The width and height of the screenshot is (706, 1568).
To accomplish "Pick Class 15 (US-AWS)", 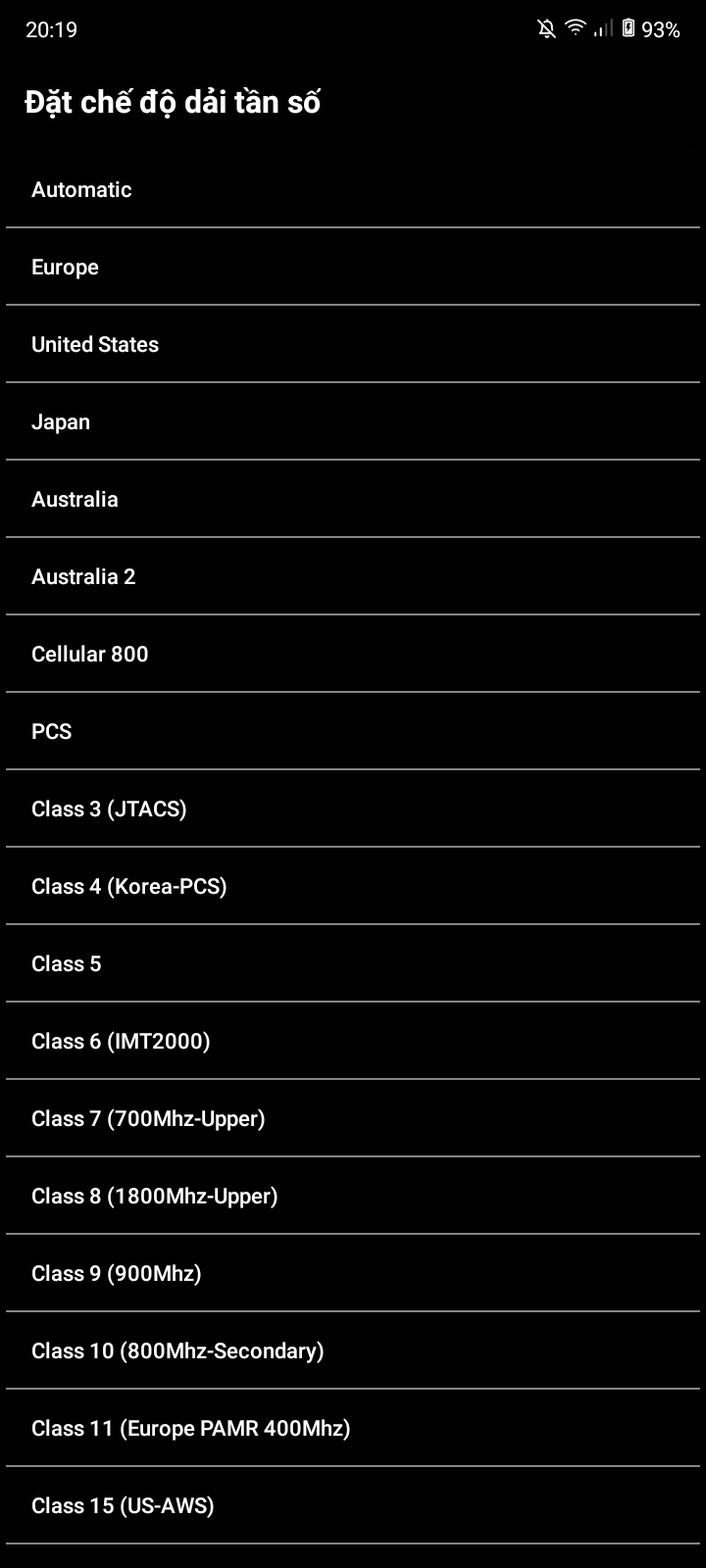I will [x=123, y=1506].
